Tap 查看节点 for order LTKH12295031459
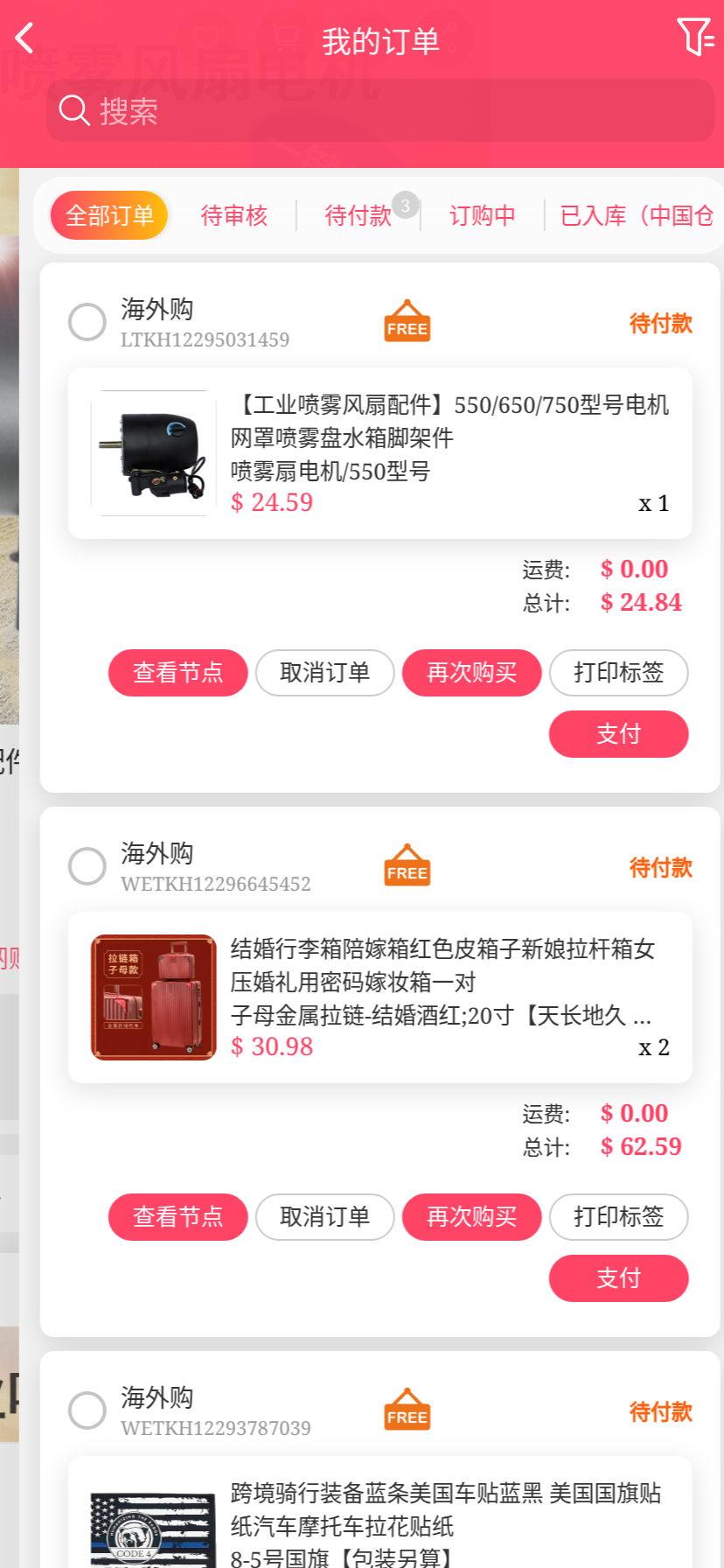The image size is (724, 1568). pos(178,673)
